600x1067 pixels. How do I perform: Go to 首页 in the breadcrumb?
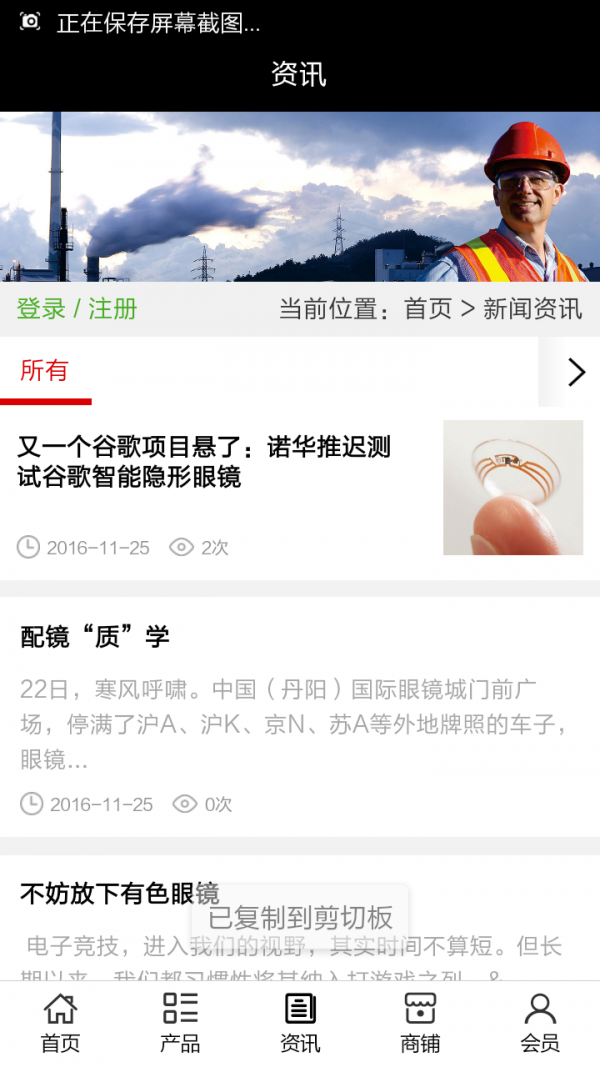tap(428, 309)
